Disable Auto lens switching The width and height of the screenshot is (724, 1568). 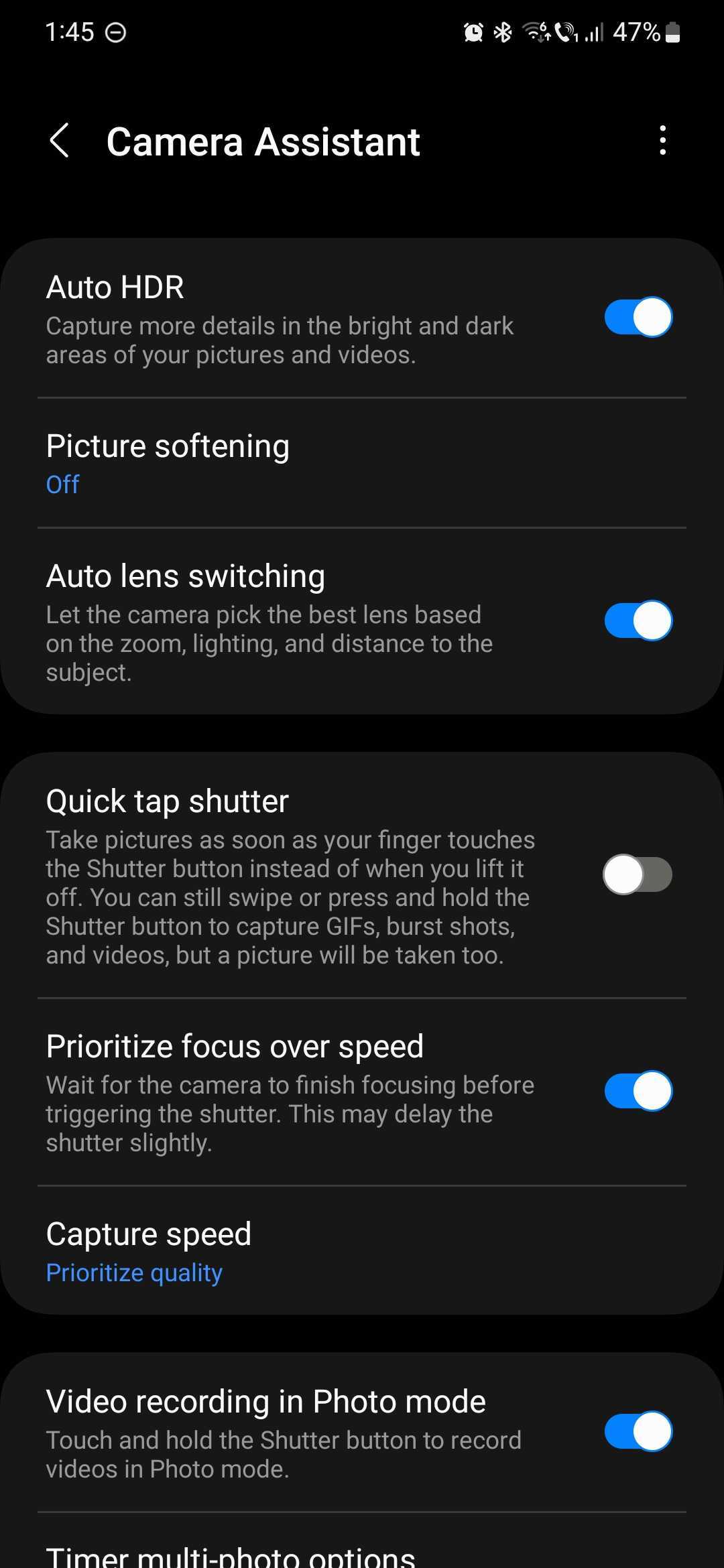tap(638, 620)
